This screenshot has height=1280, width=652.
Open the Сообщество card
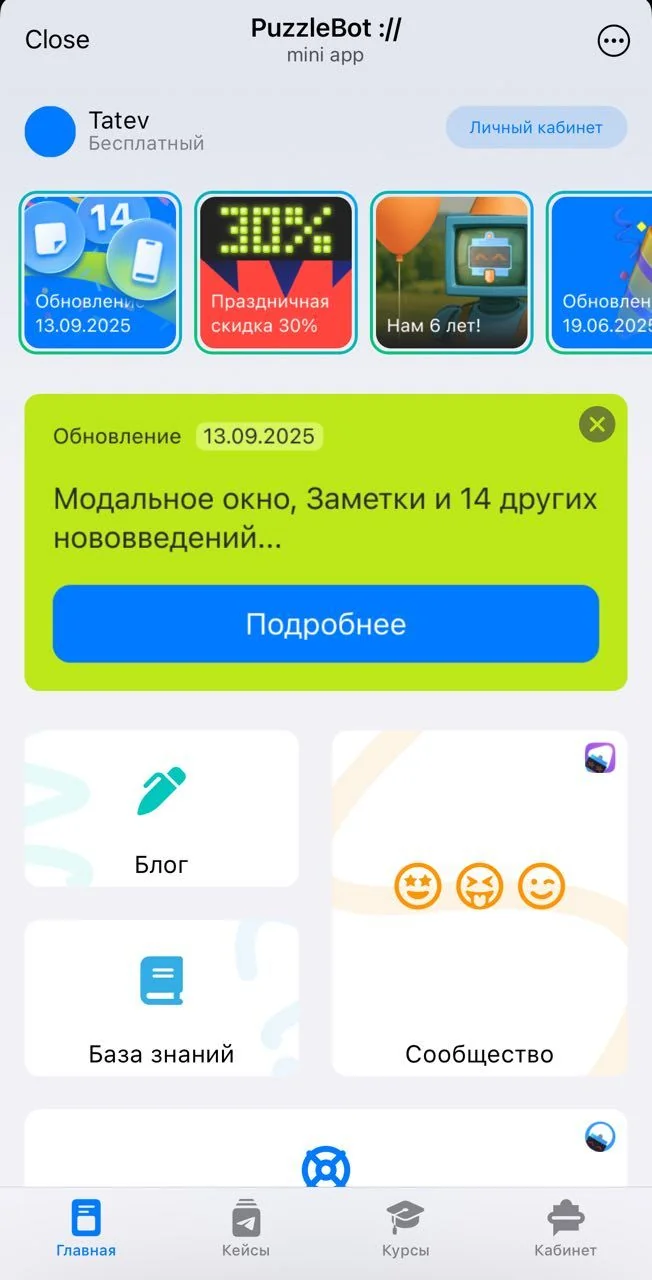click(480, 903)
